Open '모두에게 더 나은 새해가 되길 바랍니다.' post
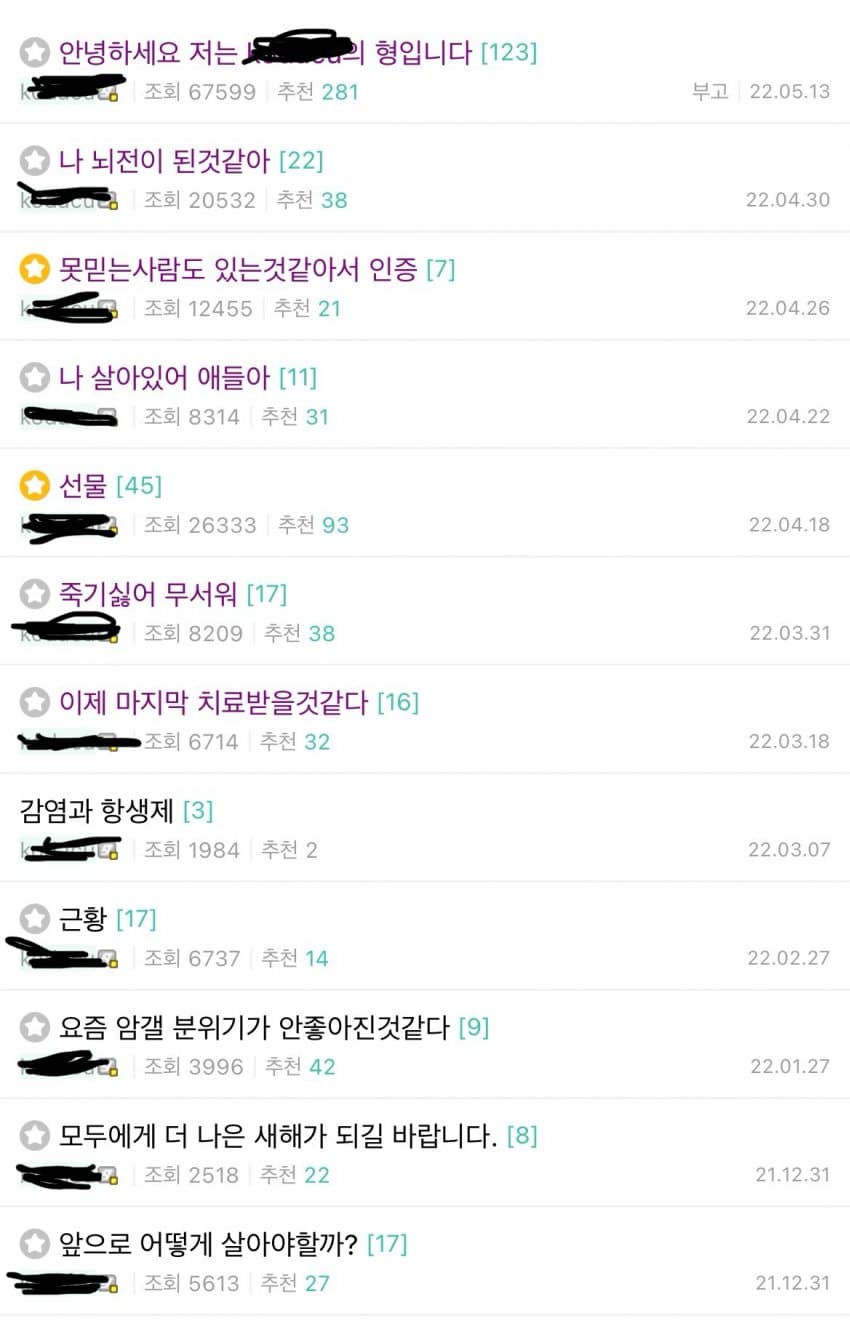The width and height of the screenshot is (850, 1326). pyautogui.click(x=278, y=1135)
